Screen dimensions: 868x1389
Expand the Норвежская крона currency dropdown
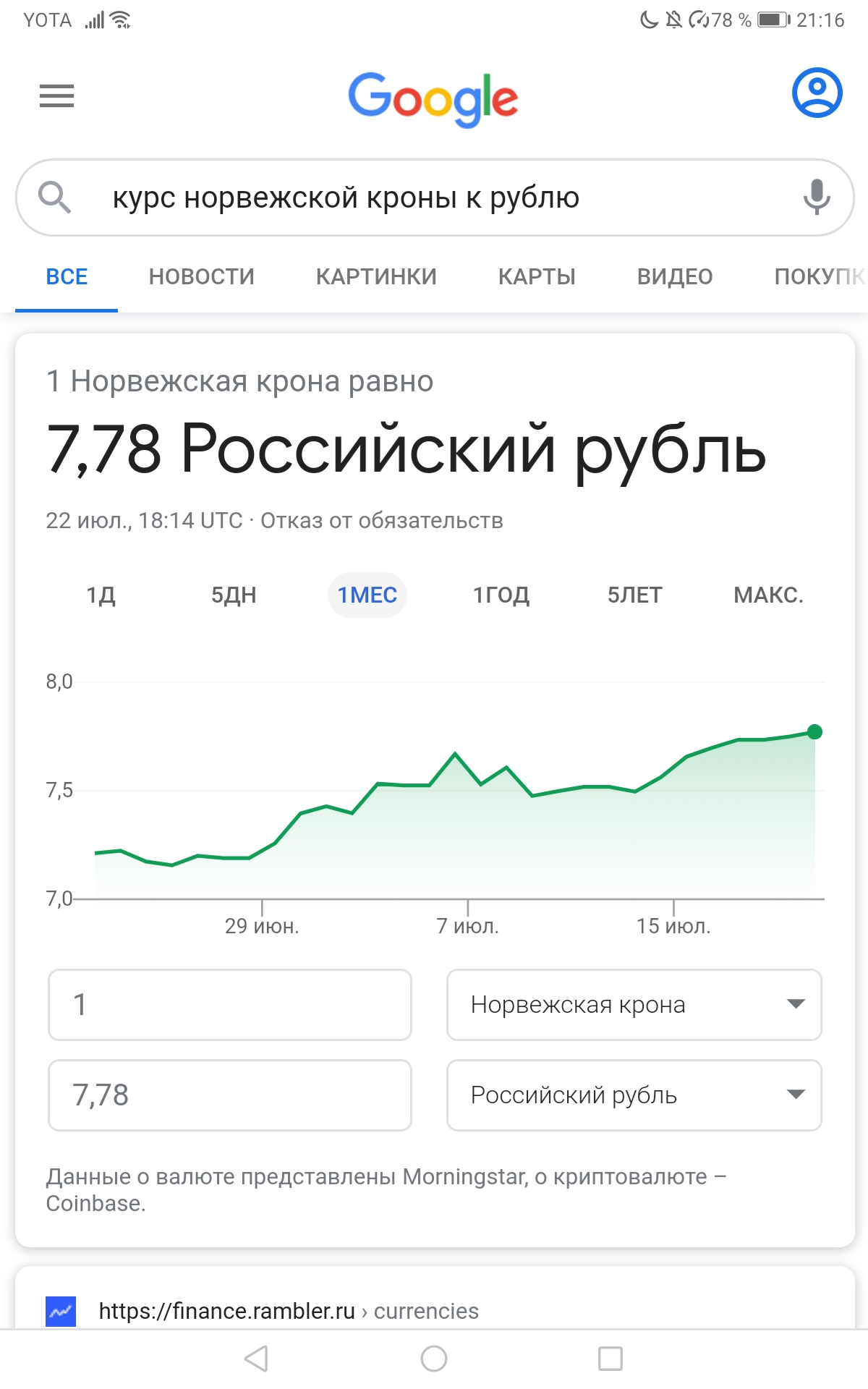(634, 1005)
